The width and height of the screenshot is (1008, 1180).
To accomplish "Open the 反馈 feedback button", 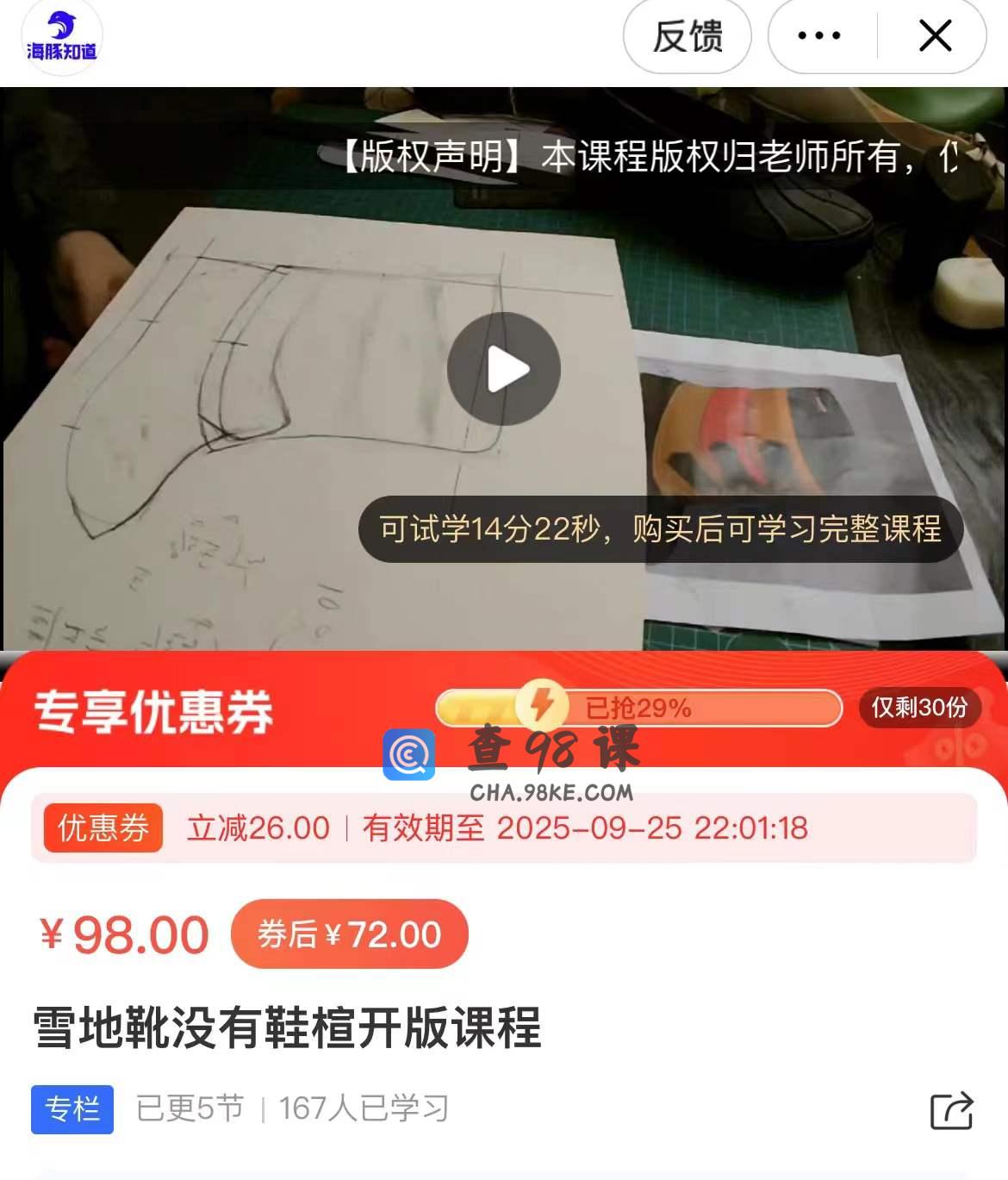I will click(687, 36).
